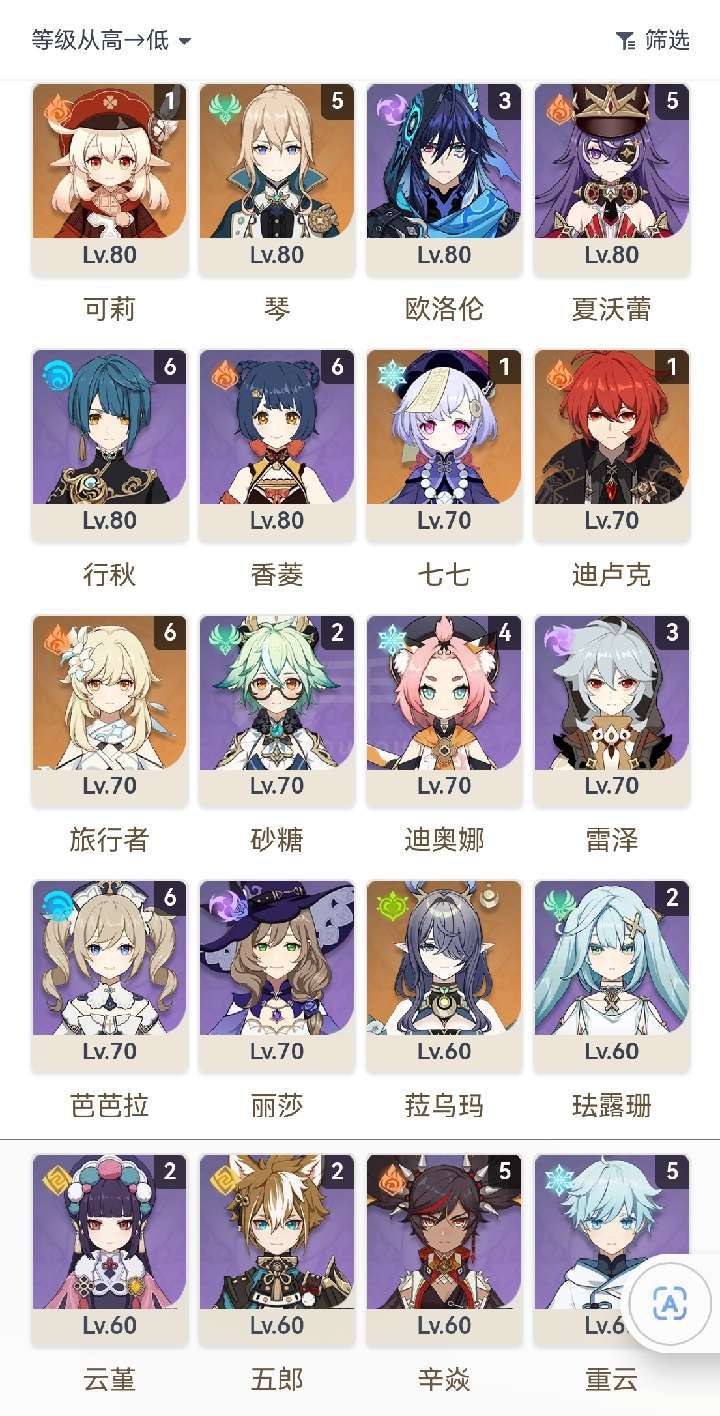720x1416 pixels.
Task: Open the 等级从高→低 sort dropdown
Action: pos(111,40)
